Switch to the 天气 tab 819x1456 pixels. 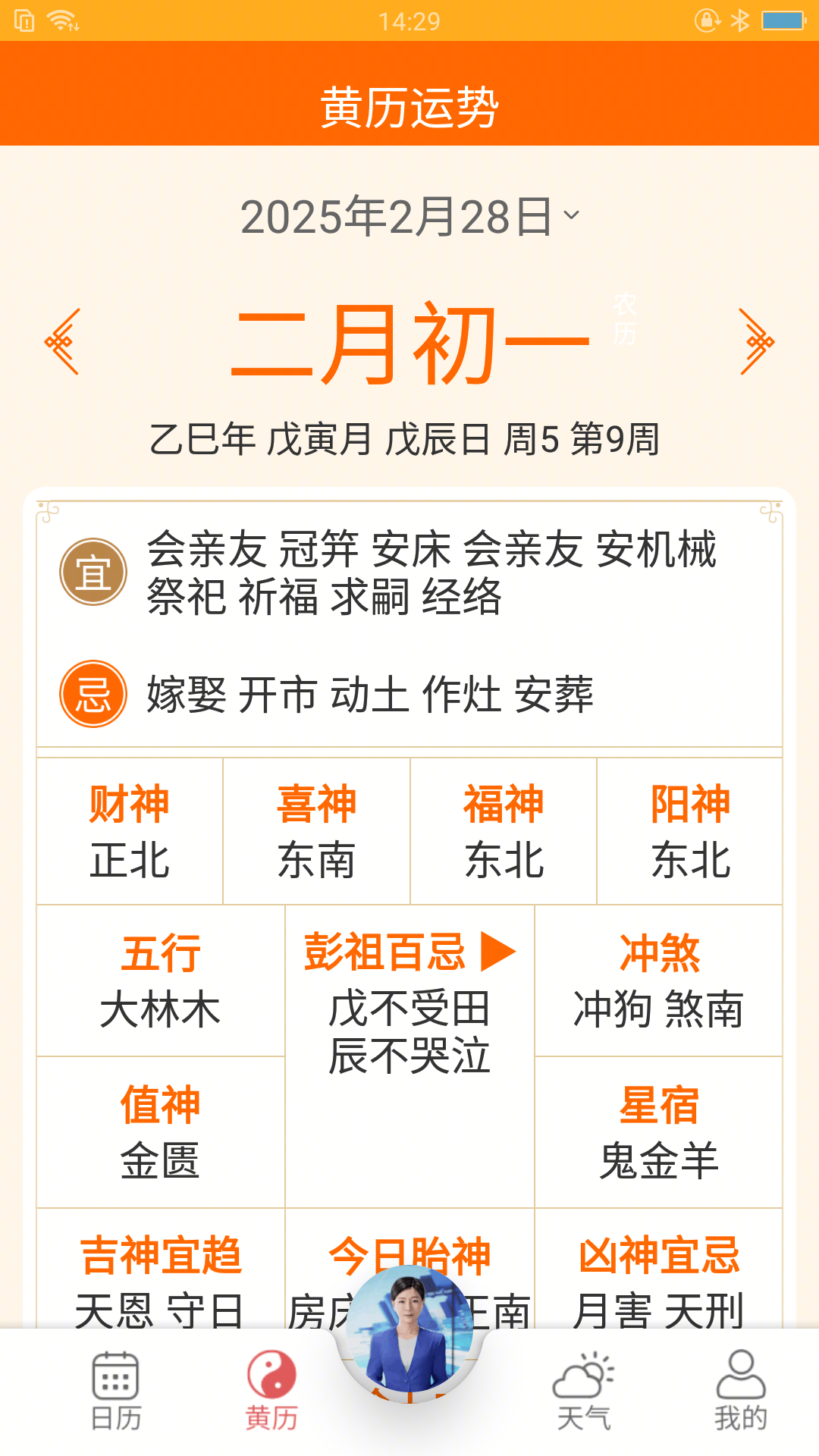pyautogui.click(x=583, y=1391)
